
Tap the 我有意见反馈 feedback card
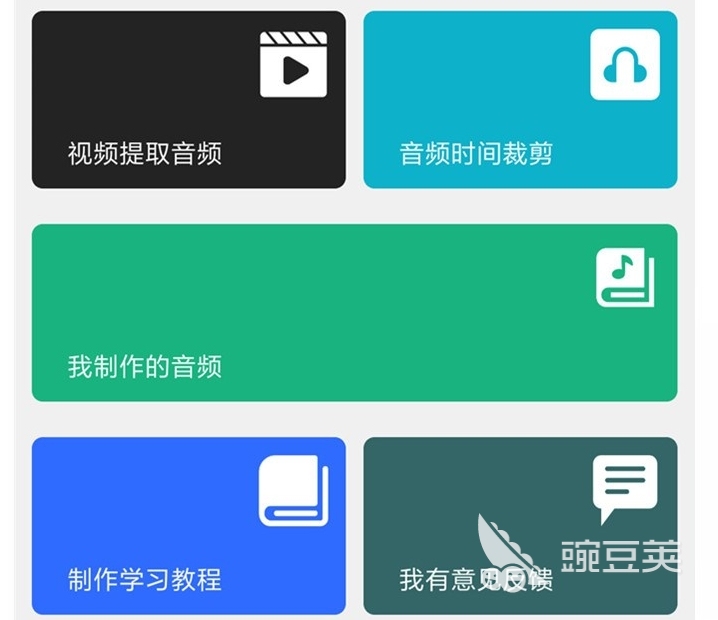519,525
